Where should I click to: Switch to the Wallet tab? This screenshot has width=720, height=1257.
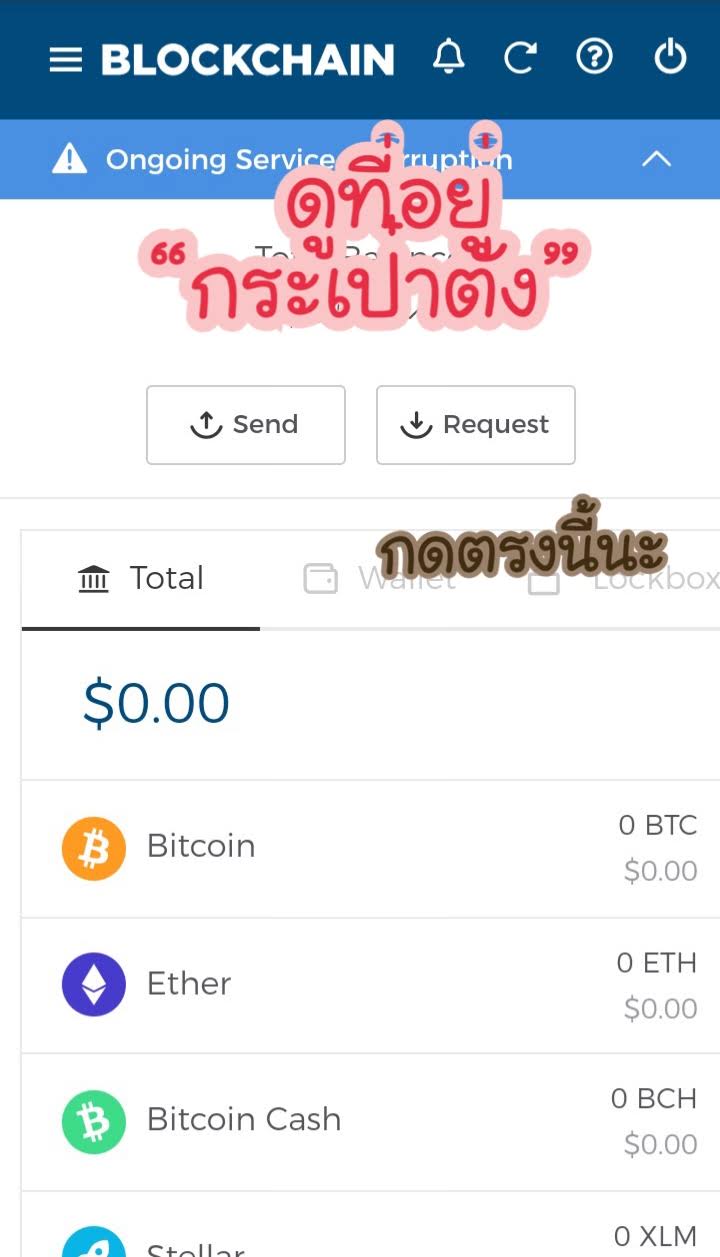[x=380, y=579]
